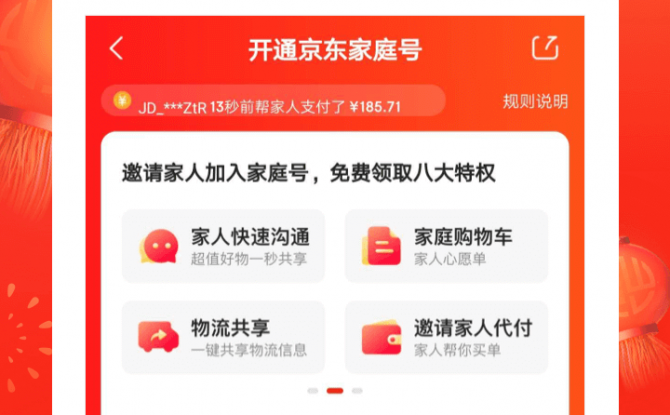Viewport: 670px width, 415px height.
Task: Open 规则说明 rules explanation
Action: [x=535, y=101]
